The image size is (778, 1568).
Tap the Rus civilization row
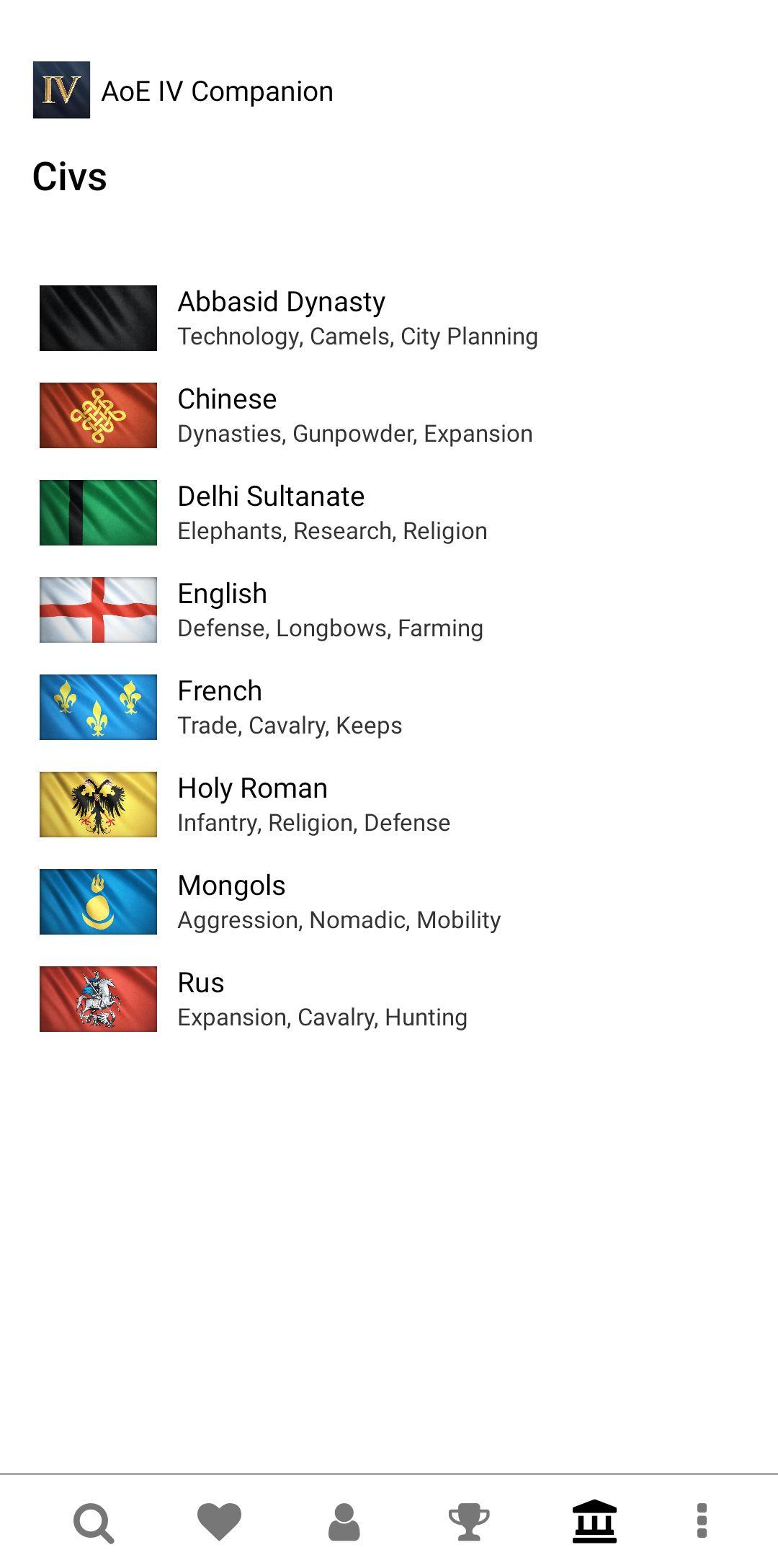389,999
